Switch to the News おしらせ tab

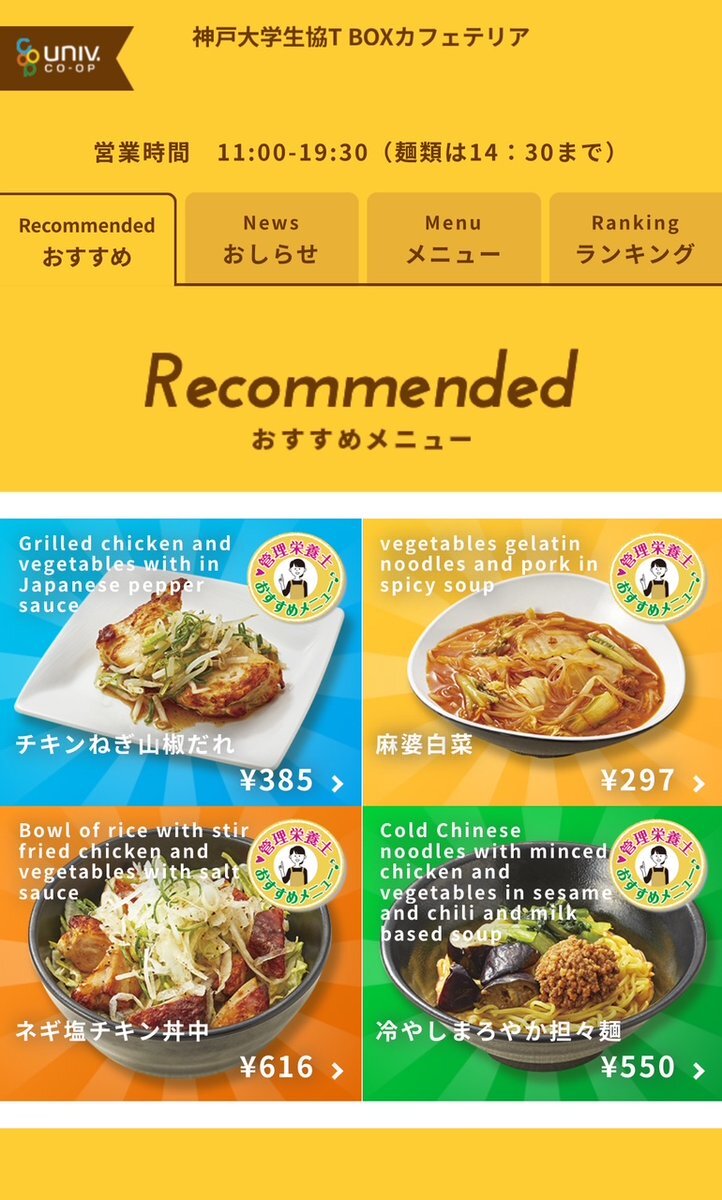click(x=271, y=239)
